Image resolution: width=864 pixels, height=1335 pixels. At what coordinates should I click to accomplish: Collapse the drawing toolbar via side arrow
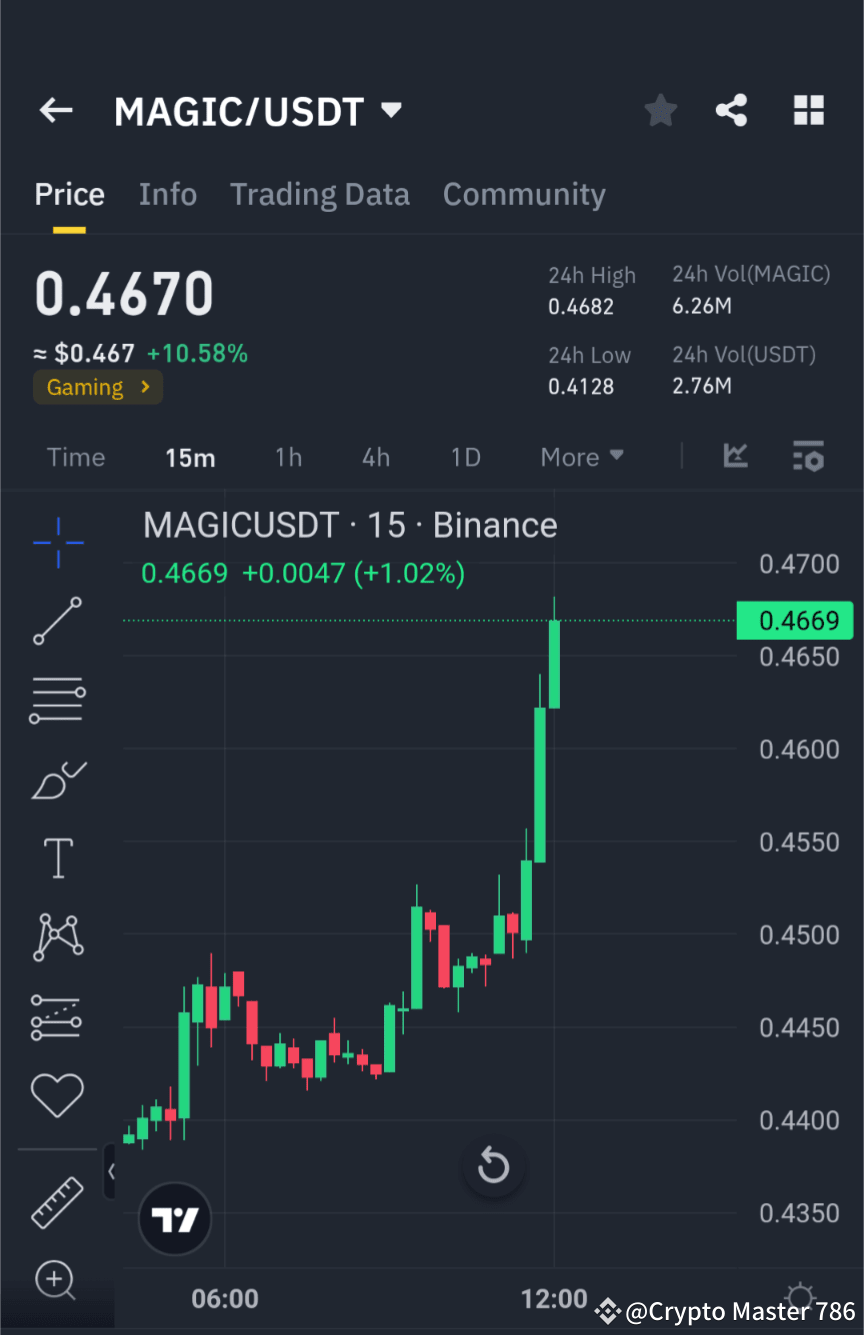113,1170
